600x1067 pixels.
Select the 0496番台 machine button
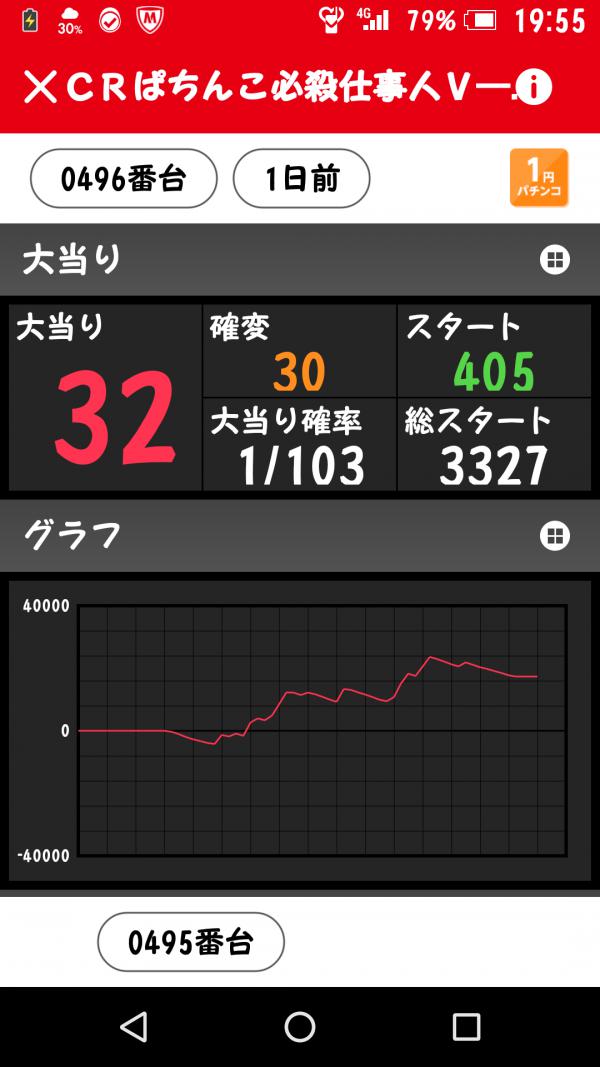click(124, 179)
